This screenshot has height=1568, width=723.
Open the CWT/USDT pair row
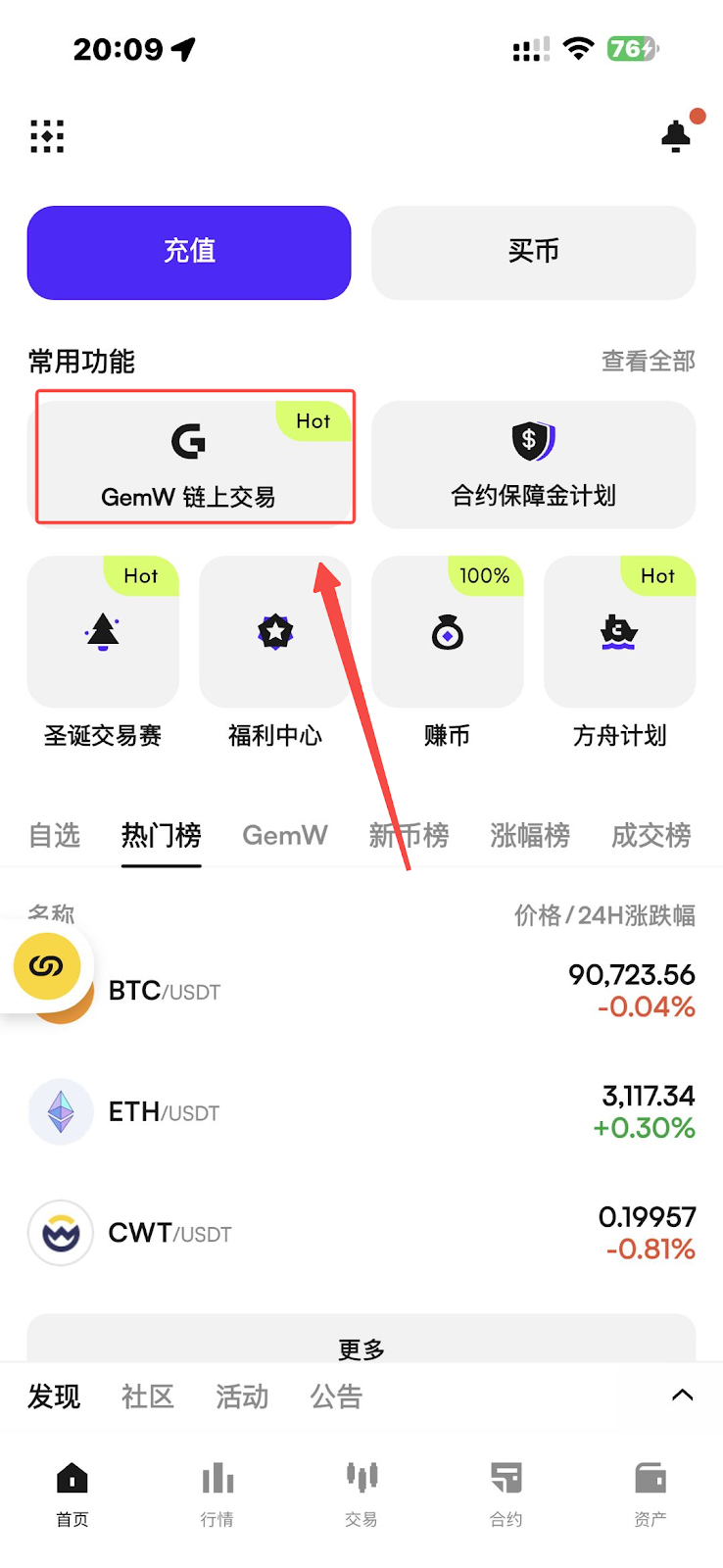pyautogui.click(x=361, y=1233)
